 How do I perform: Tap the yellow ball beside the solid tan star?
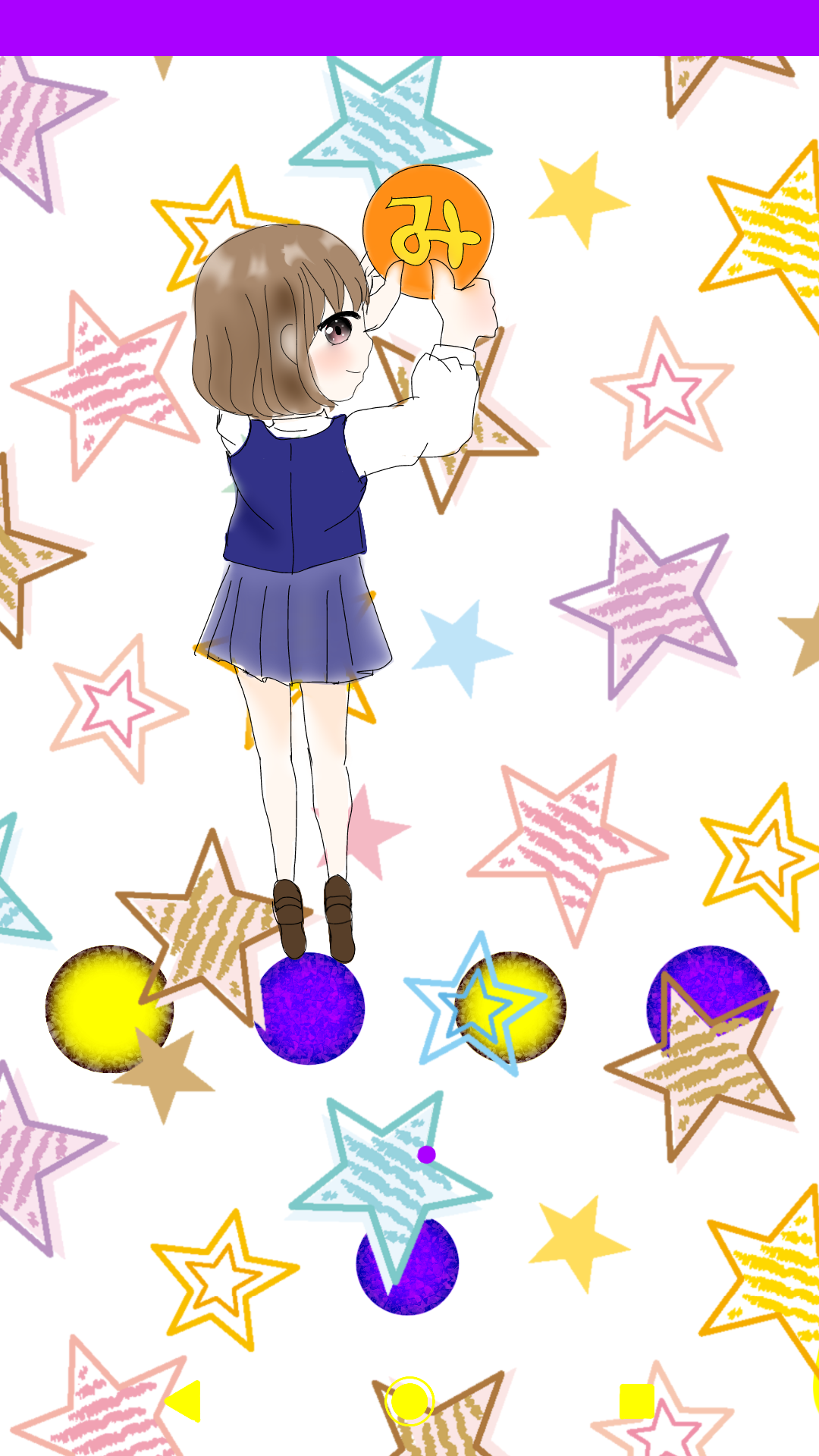coord(109,1009)
